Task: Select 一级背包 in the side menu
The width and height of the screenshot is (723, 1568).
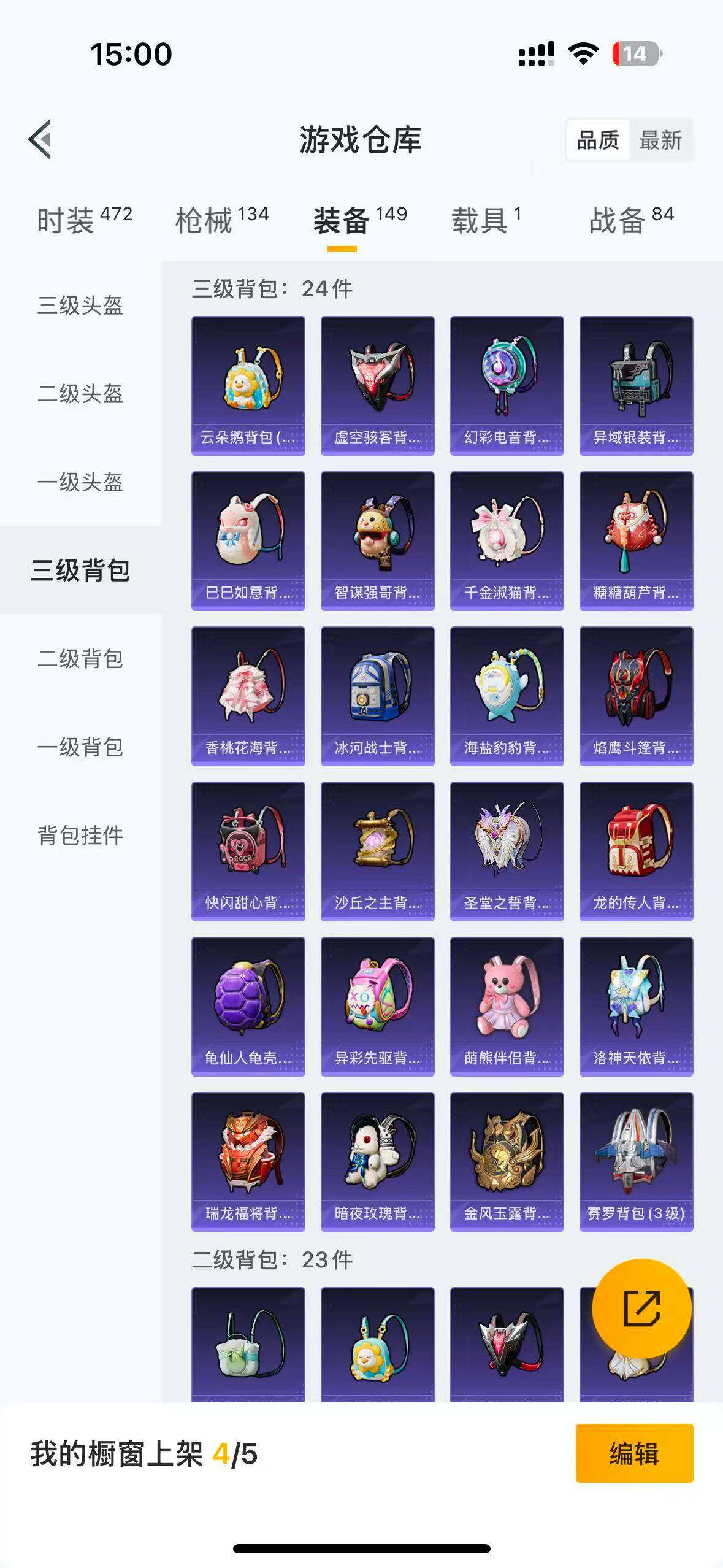Action: pyautogui.click(x=80, y=747)
